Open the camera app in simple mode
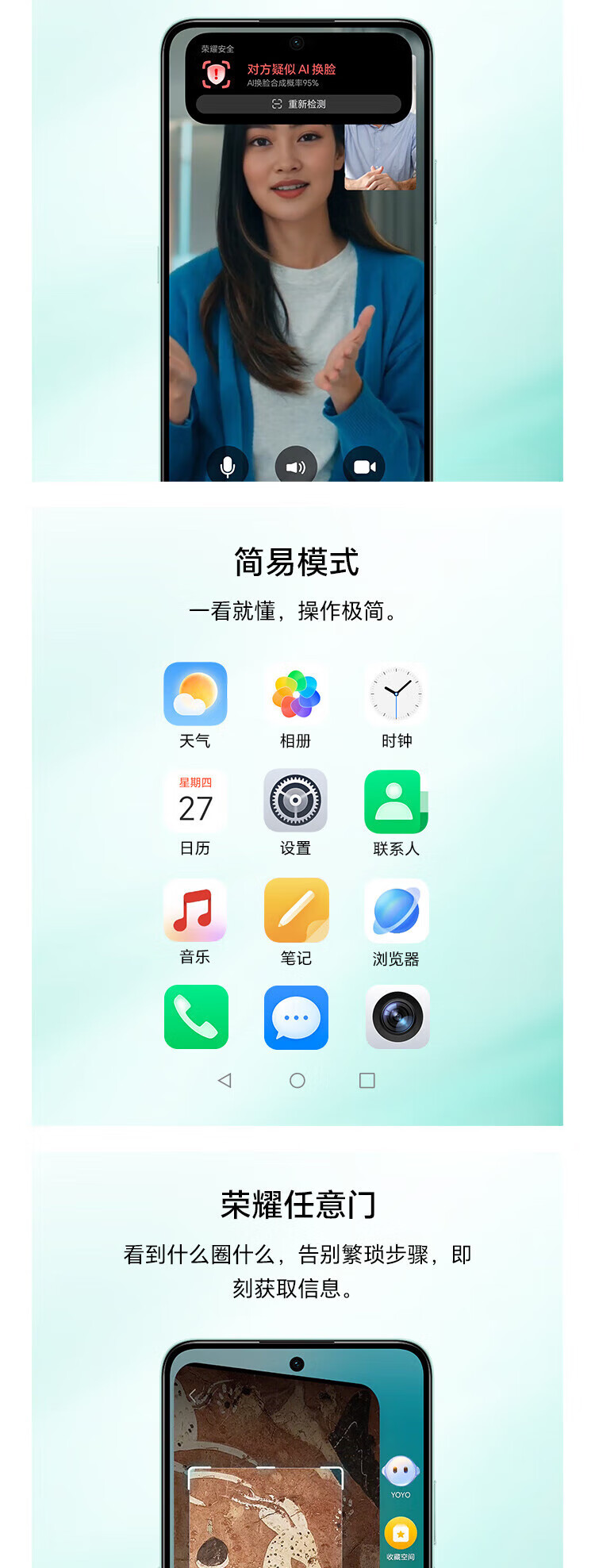Viewport: 595px width, 1568px height. pyautogui.click(x=397, y=1017)
